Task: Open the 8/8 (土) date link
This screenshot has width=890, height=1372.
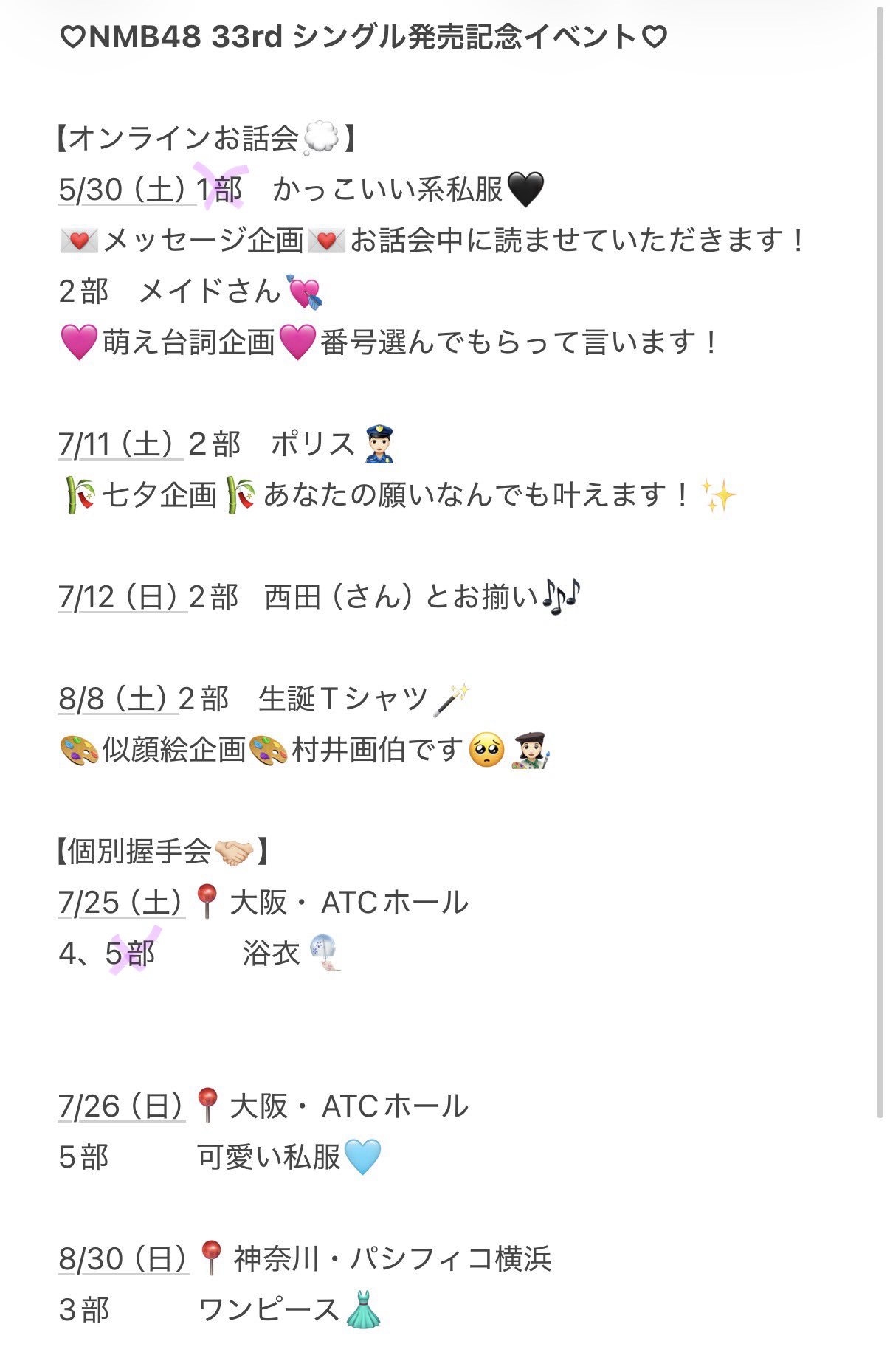Action: 118,698
